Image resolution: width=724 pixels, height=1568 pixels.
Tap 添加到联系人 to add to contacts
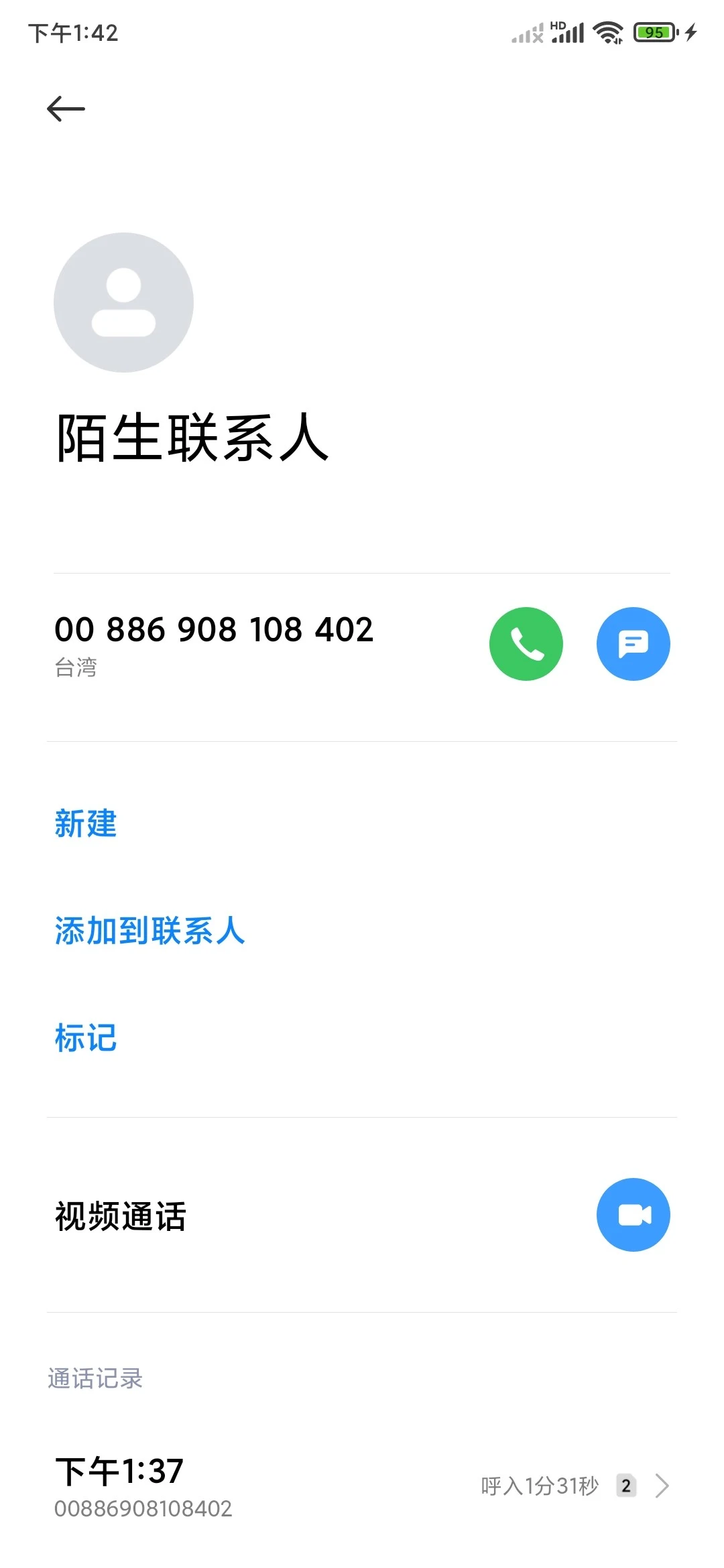point(149,931)
